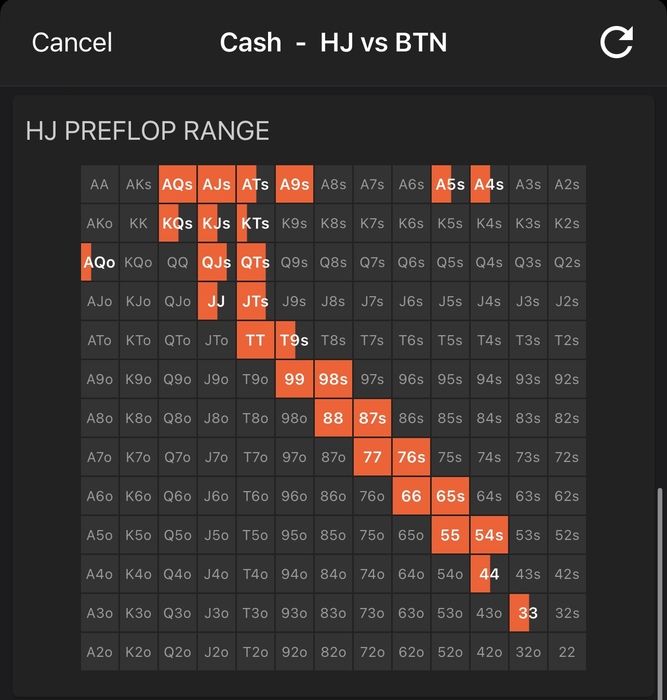
Task: Reset the range with refresh icon
Action: coord(616,42)
